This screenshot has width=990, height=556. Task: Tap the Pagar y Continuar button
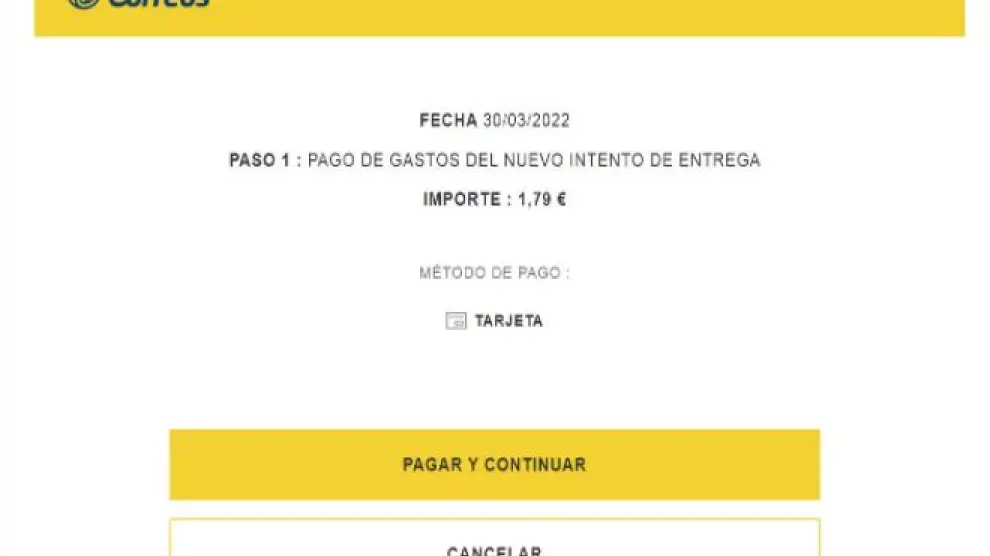click(x=494, y=465)
